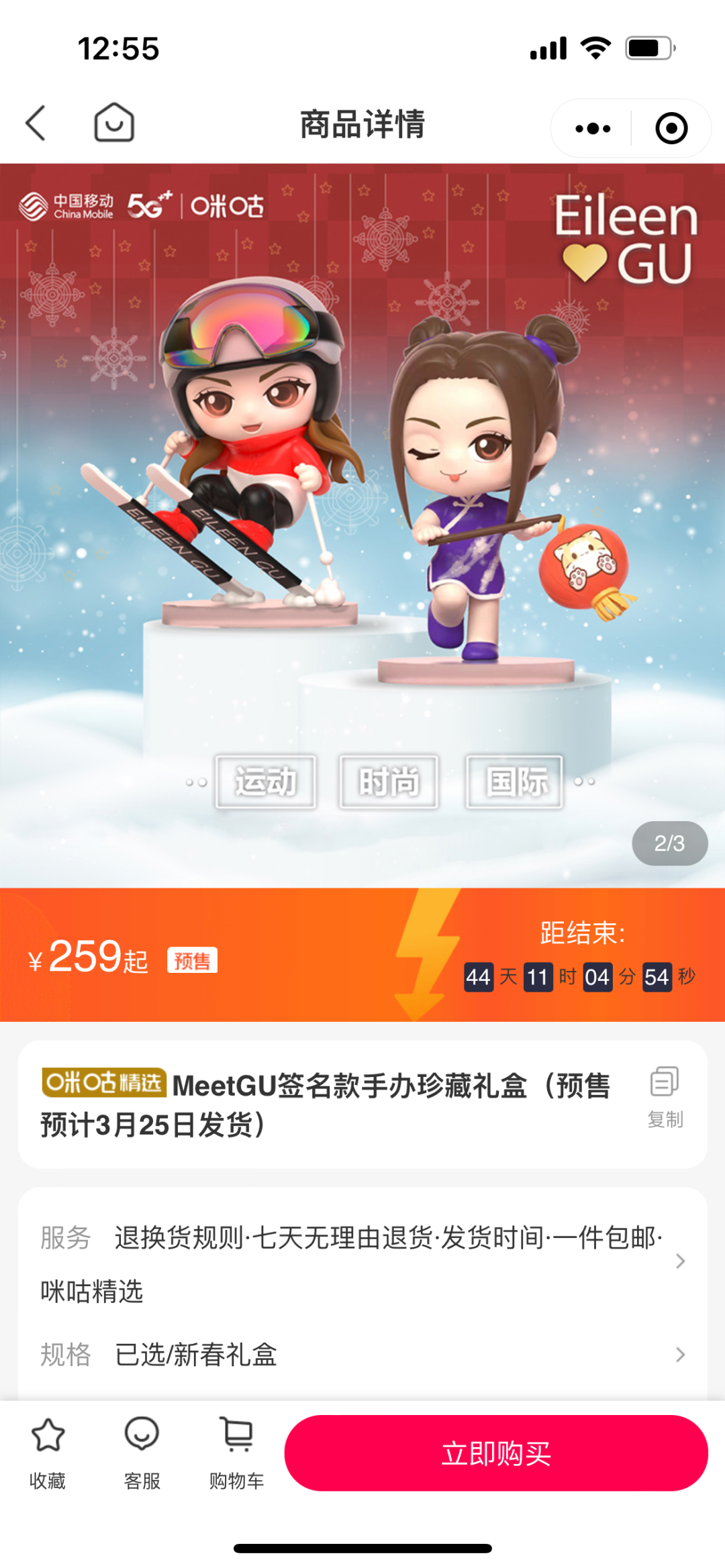Go back to the previous page
Viewport: 725px width, 1568px height.
36,123
